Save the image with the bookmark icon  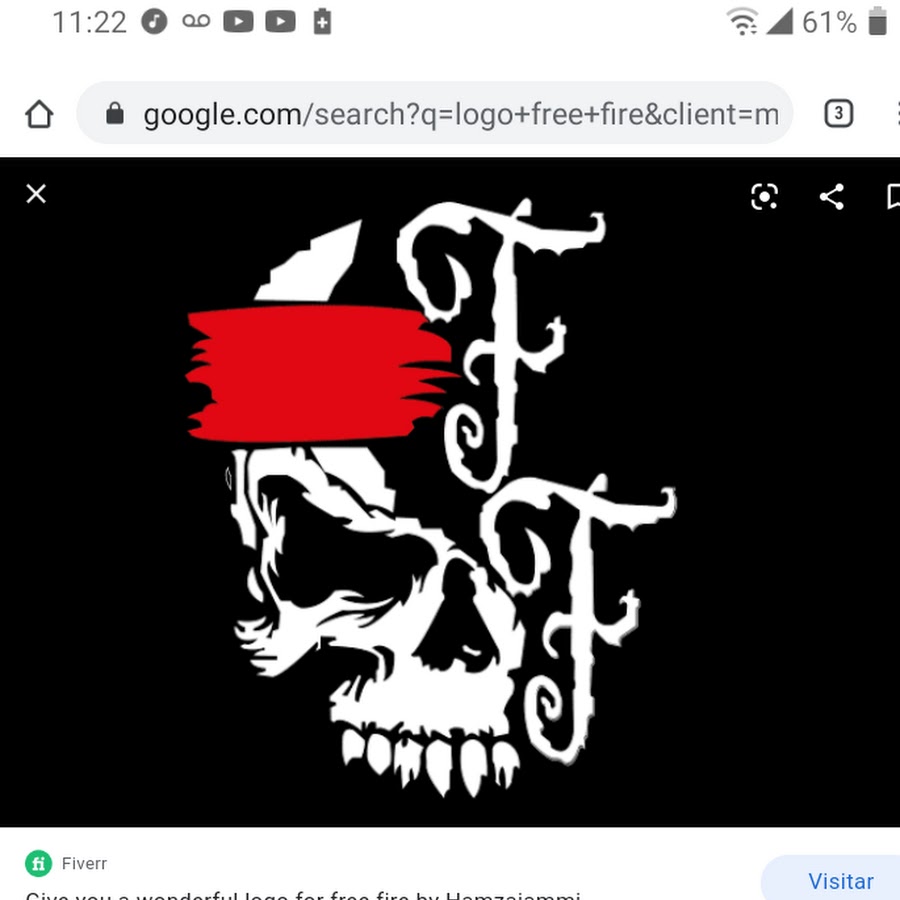click(892, 197)
